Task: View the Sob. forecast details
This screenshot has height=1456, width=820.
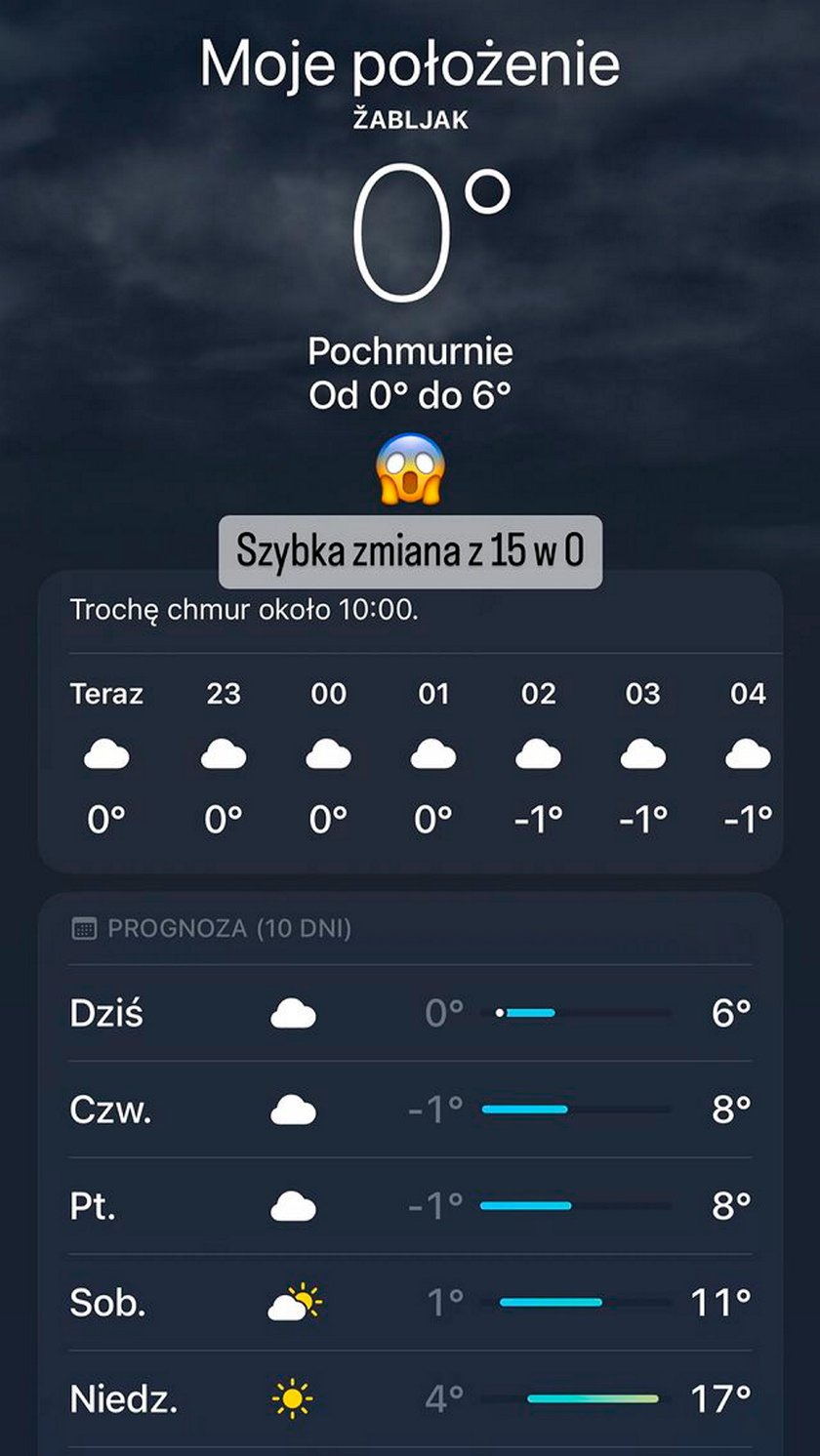Action: coord(410,1302)
